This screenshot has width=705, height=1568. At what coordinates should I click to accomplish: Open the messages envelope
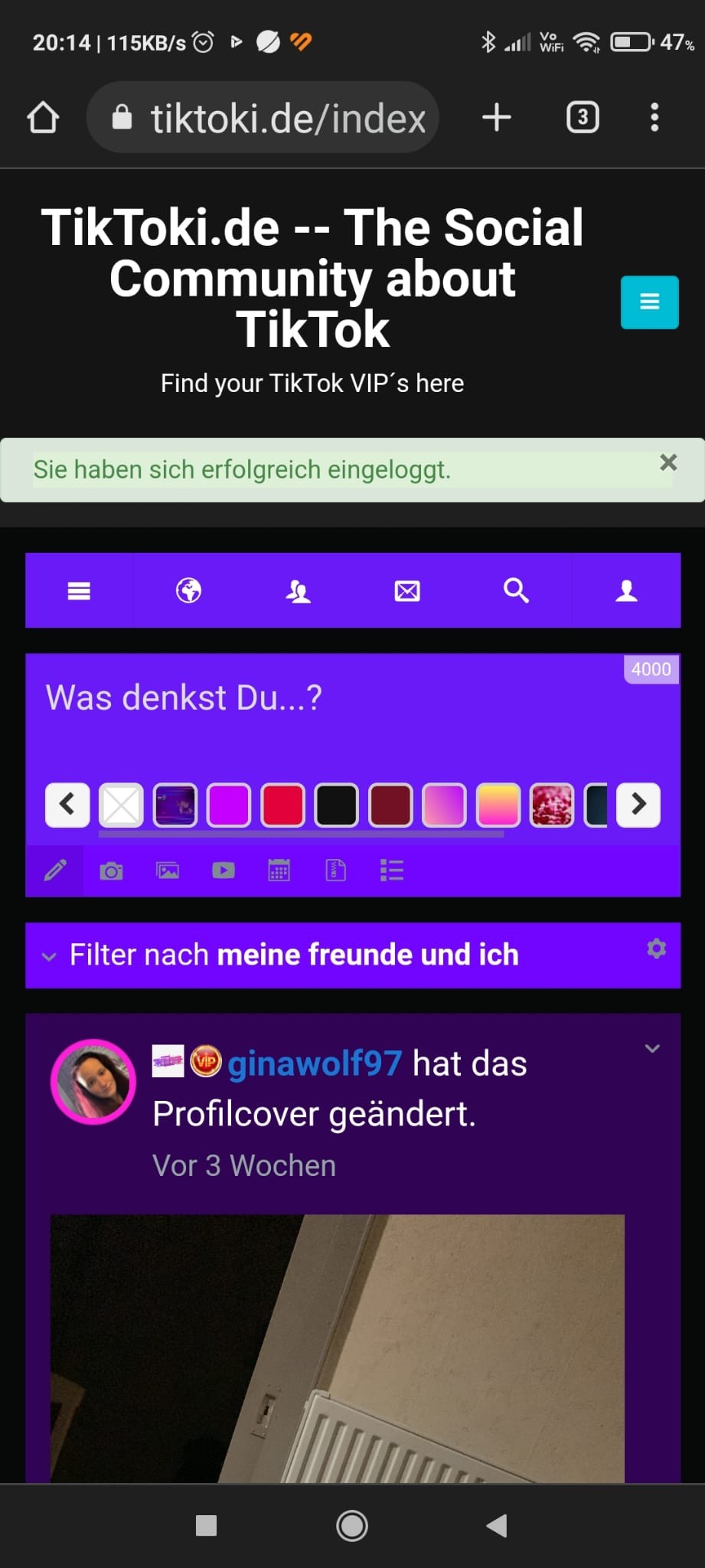[x=407, y=590]
